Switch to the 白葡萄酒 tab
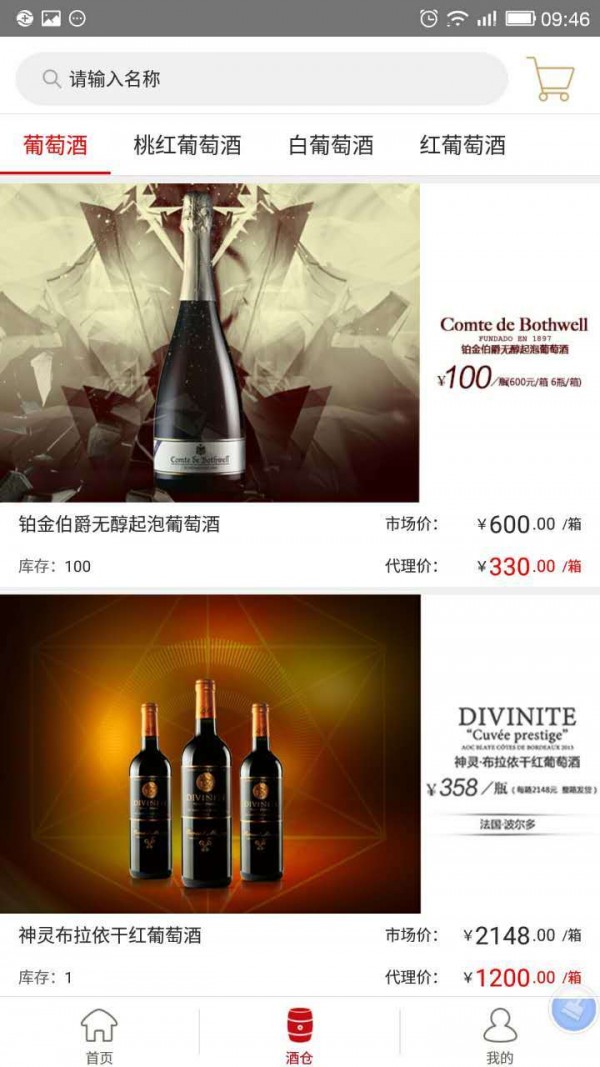The image size is (600, 1067). [x=330, y=145]
